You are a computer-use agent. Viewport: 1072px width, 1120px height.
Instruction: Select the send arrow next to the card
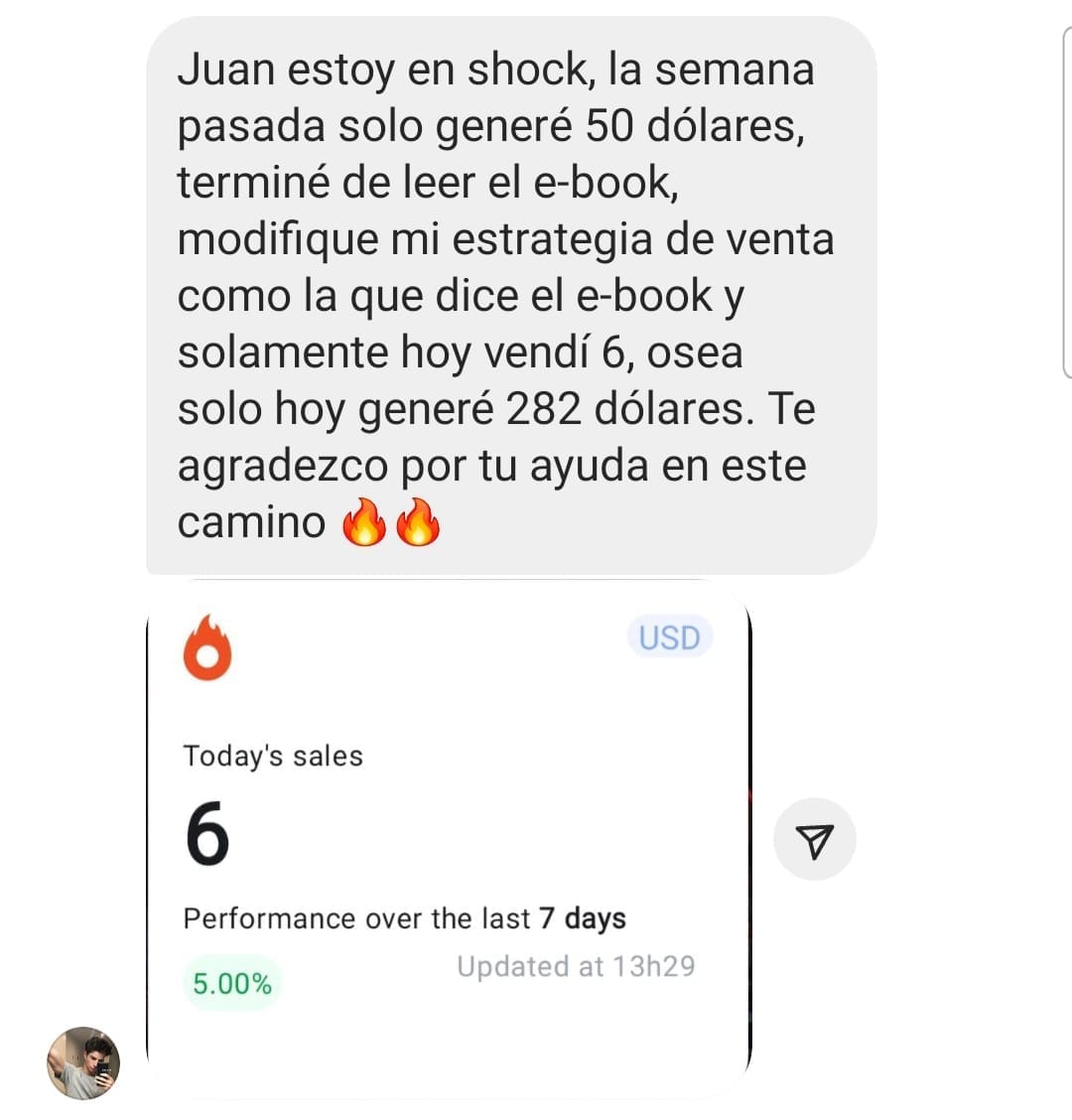coord(816,838)
